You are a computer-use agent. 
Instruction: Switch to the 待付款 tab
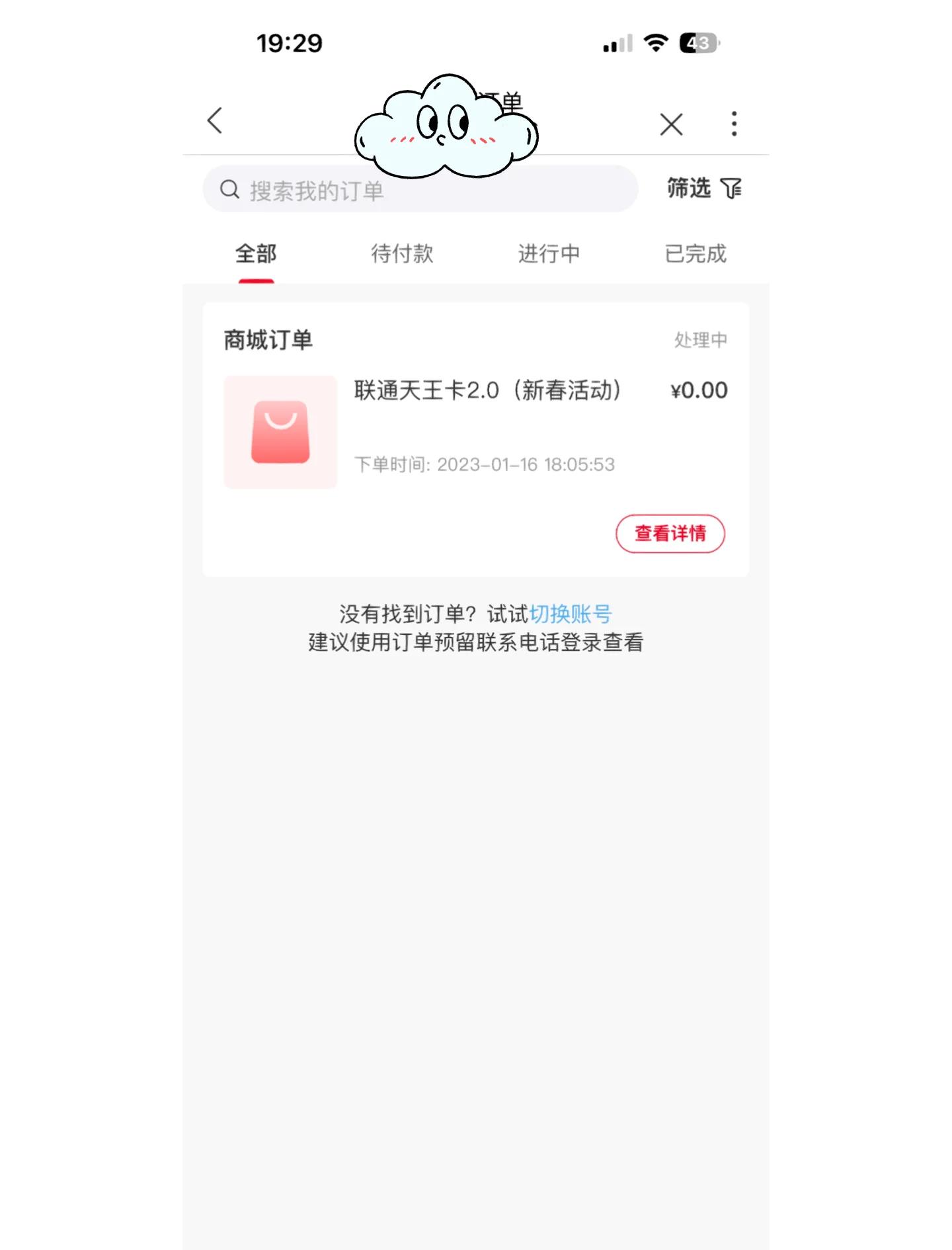pos(402,254)
